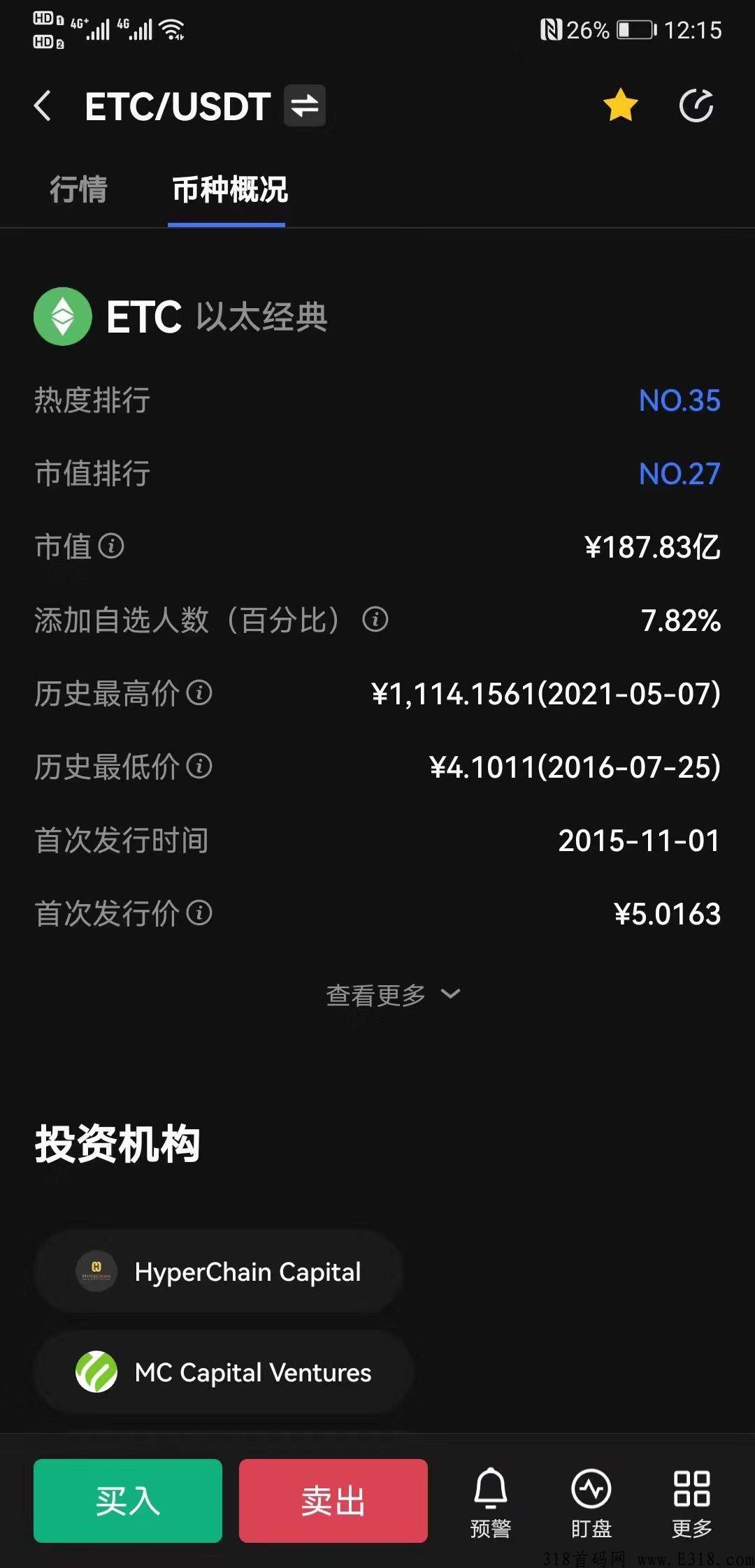Screen dimensions: 755x1568
Task: Tap the info icon next to 历史最低价
Action: 200,767
